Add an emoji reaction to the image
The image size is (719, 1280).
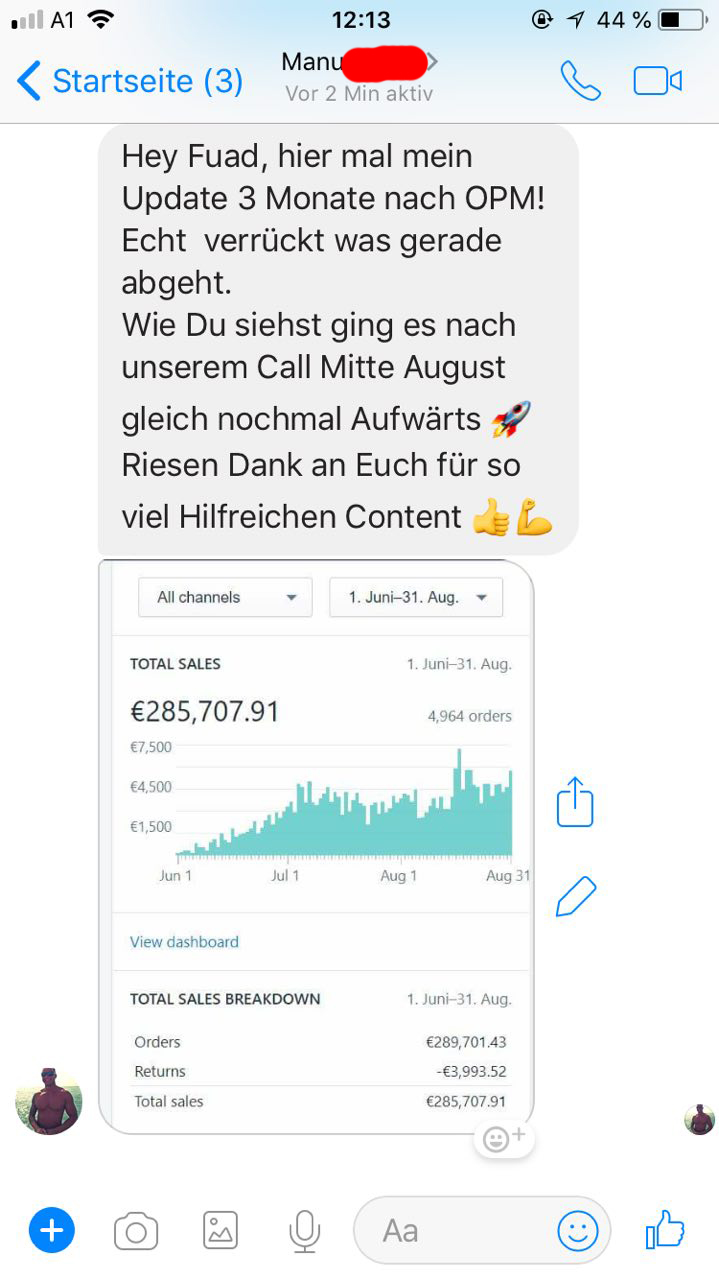point(504,1138)
